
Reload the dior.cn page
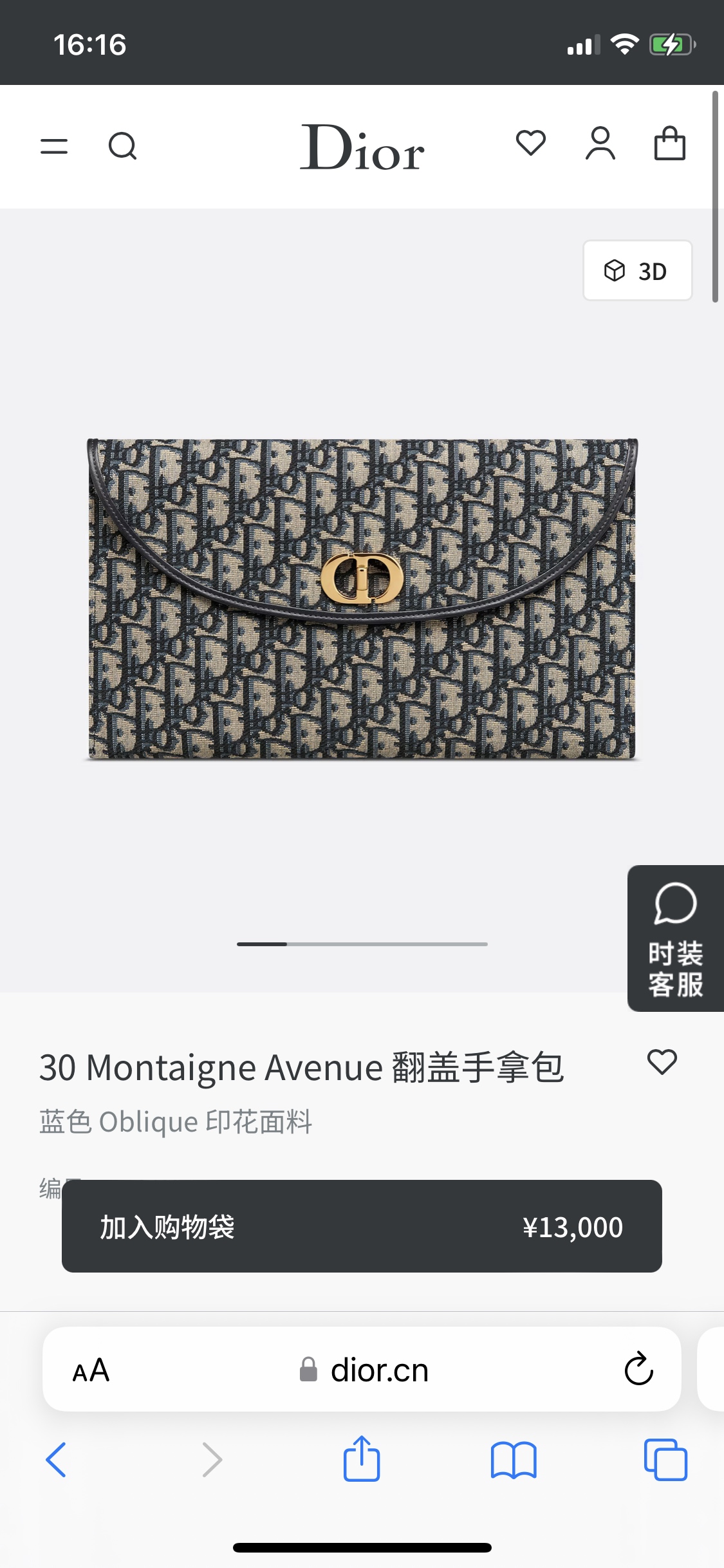638,1368
